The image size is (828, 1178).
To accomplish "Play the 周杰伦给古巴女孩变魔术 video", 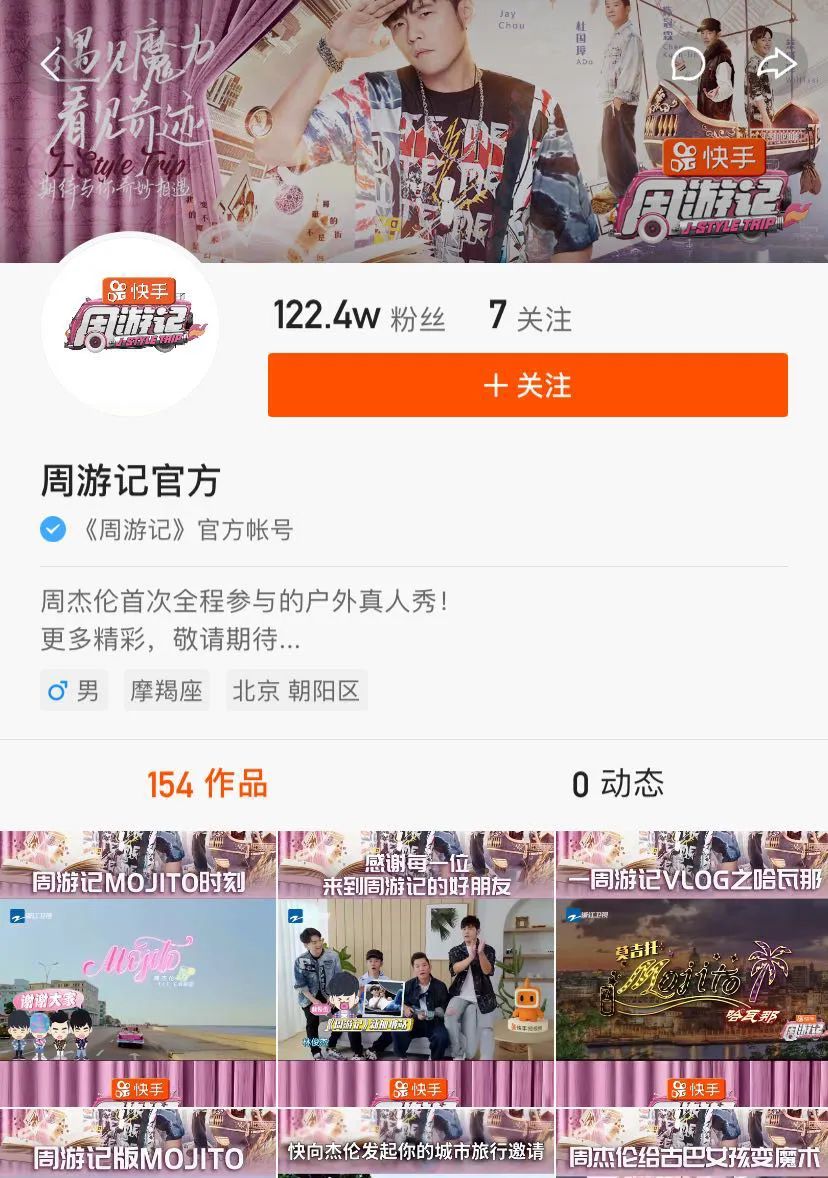I will (x=692, y=1145).
